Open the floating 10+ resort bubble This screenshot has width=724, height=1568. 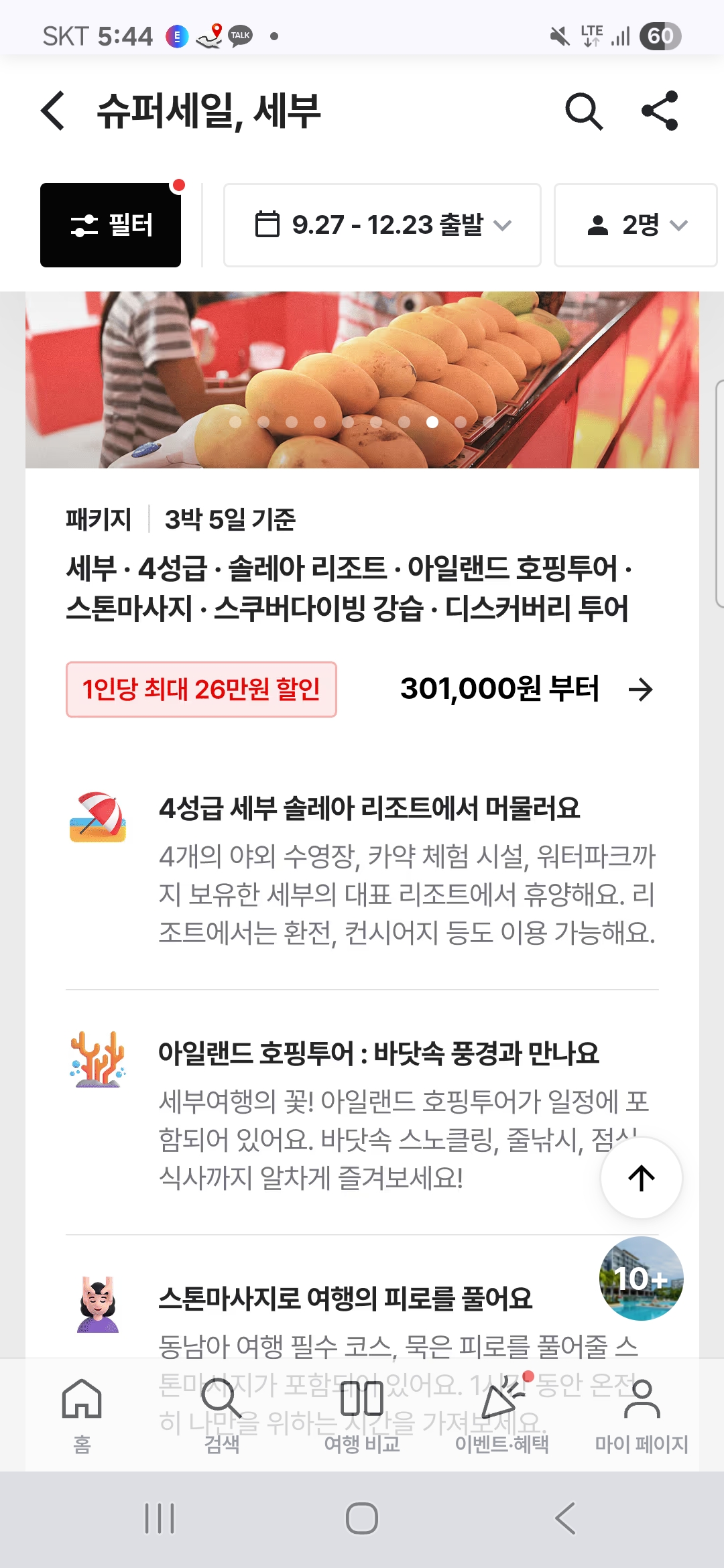641,1278
